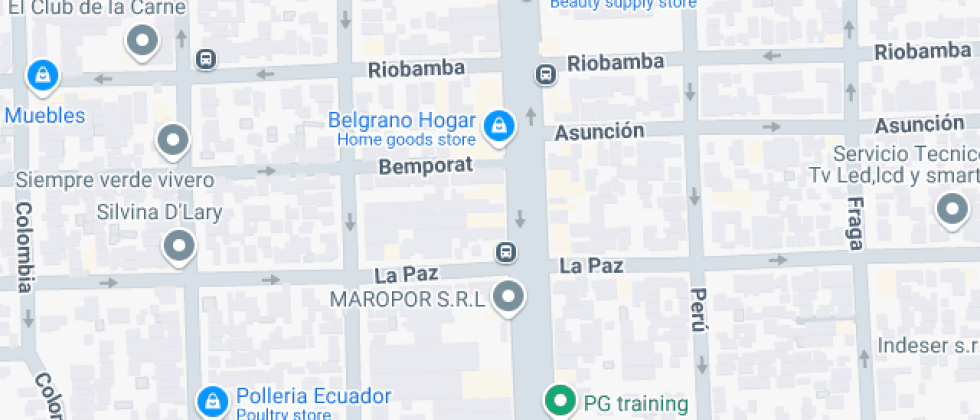
Task: Open the El Club de la Carne marker
Action: click(x=142, y=41)
